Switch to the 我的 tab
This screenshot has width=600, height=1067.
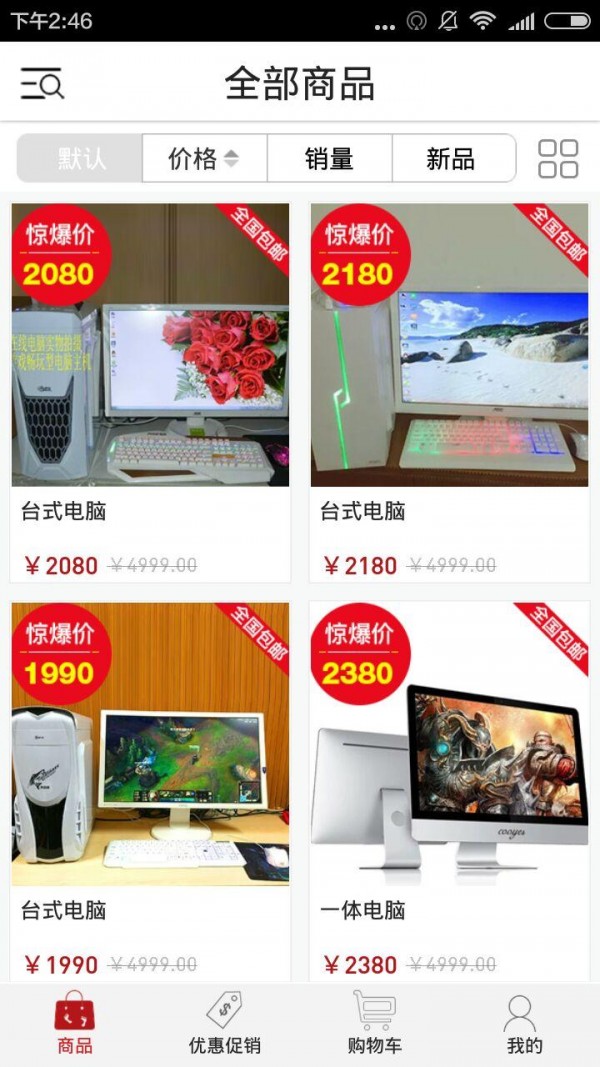pos(524,1024)
